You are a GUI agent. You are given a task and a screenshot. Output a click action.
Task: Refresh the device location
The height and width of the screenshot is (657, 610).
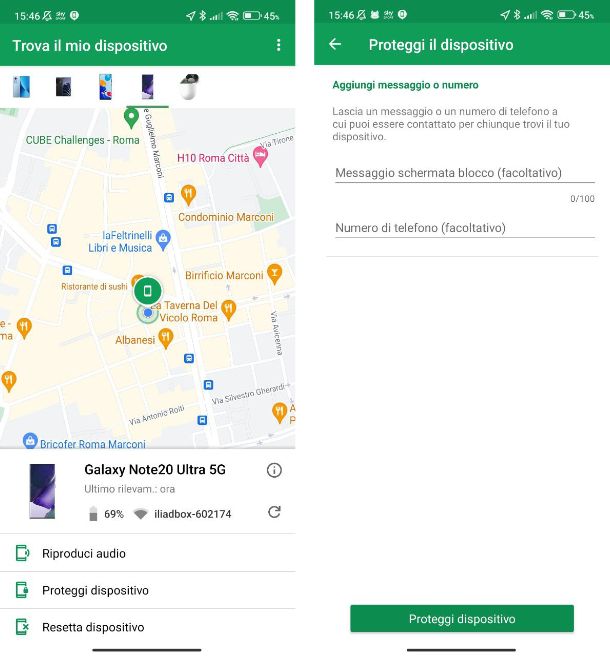point(274,513)
